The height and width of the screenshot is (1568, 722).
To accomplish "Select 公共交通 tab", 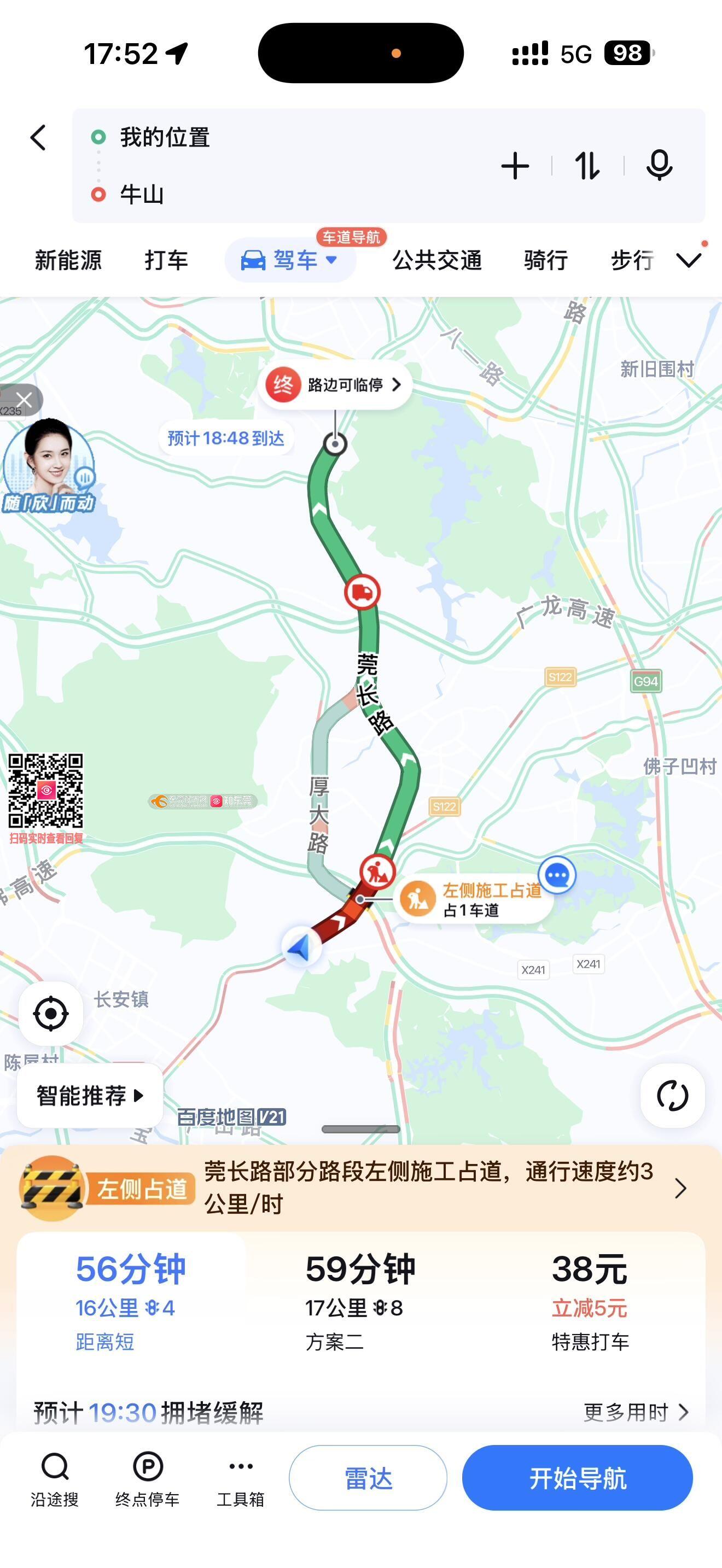I will point(437,261).
